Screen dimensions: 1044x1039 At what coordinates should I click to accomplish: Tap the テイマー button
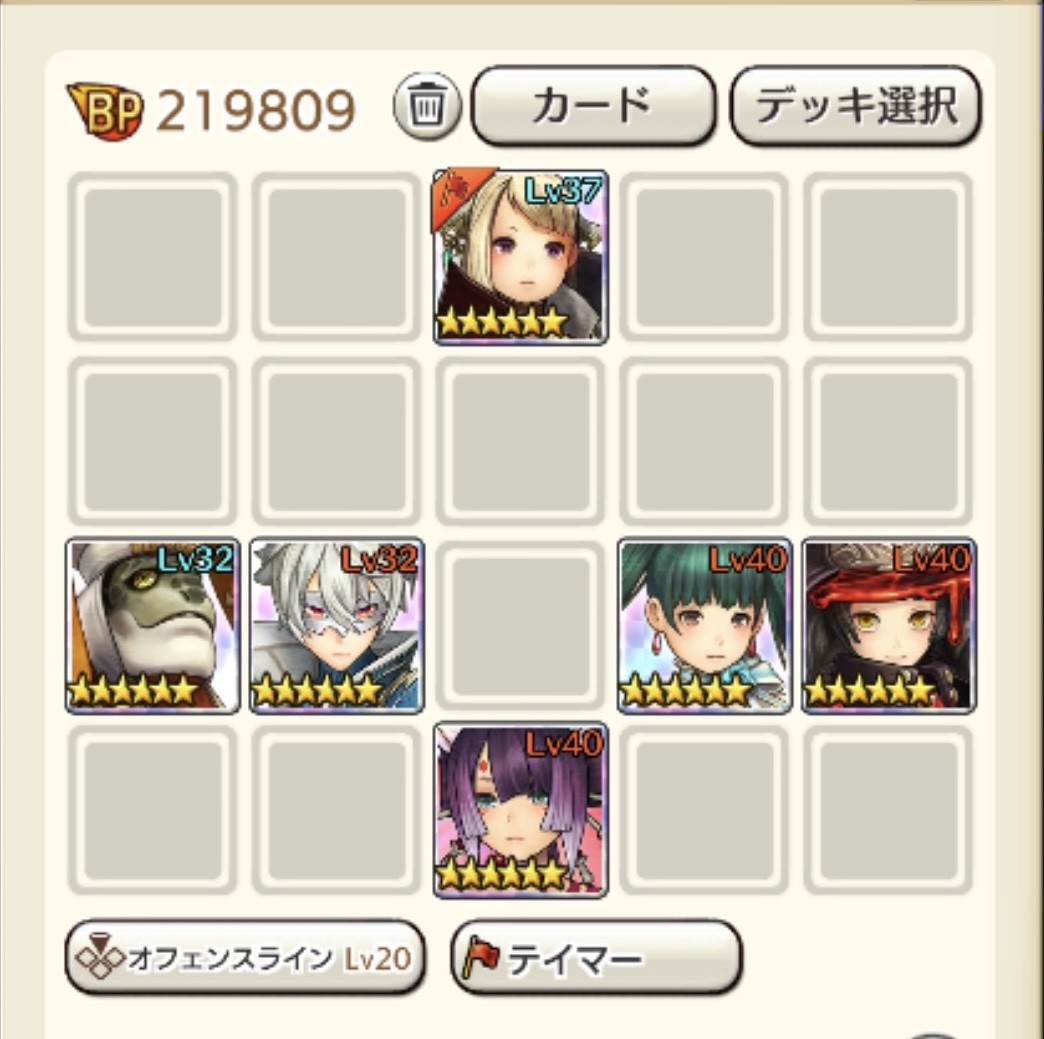click(596, 958)
